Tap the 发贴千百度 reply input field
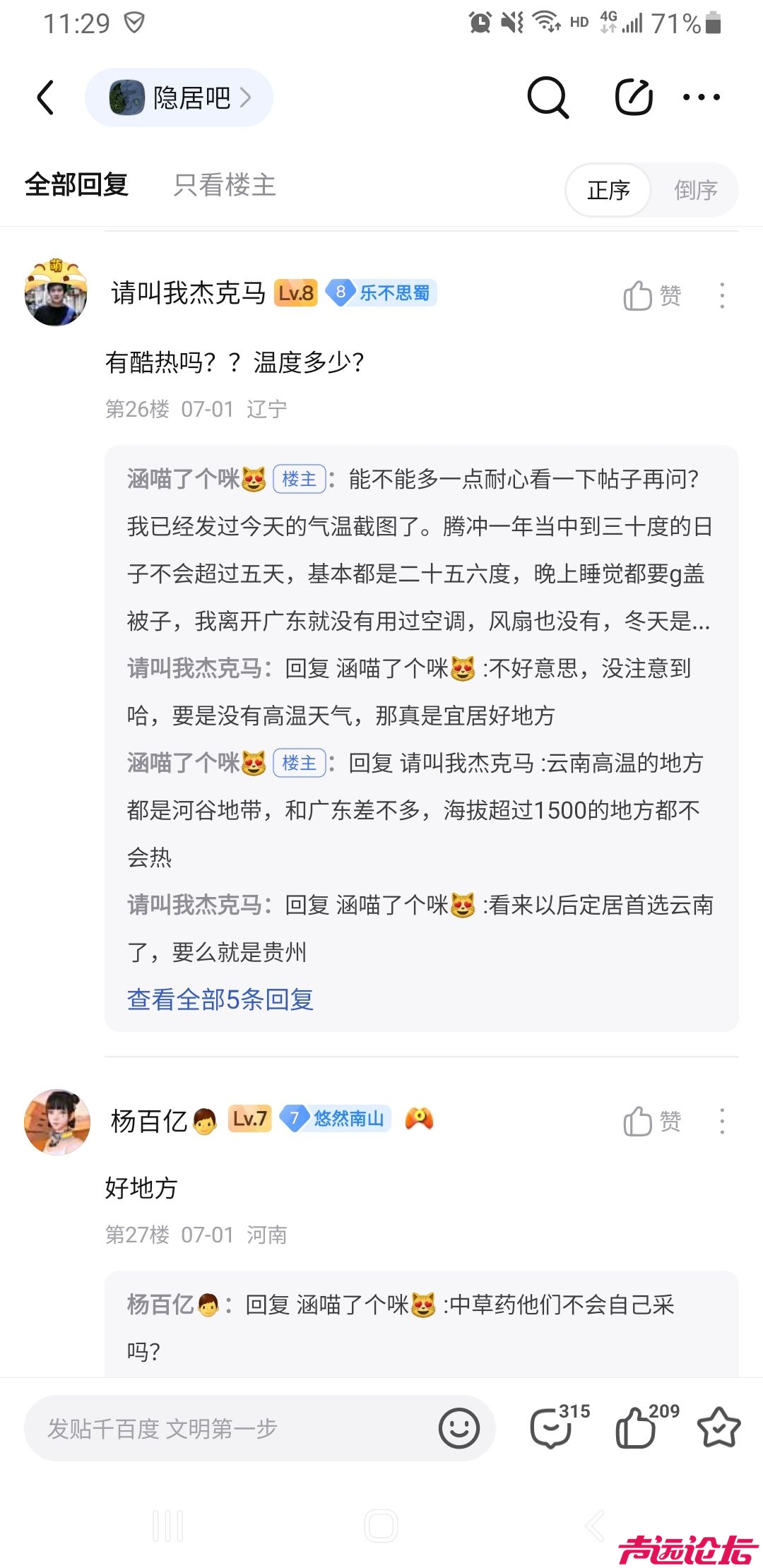Viewport: 763px width, 1568px height. [233, 1428]
